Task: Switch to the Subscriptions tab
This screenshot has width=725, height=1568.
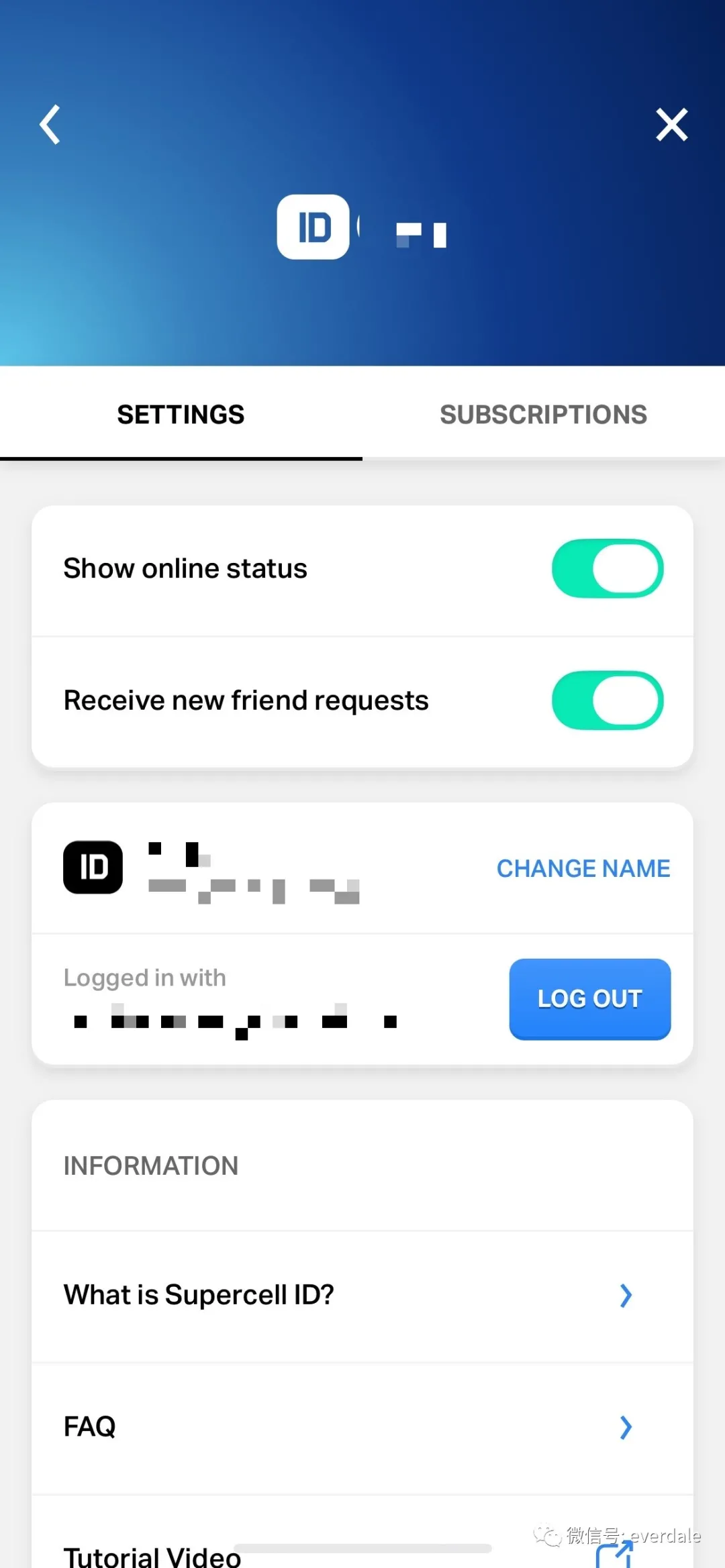Action: click(543, 415)
